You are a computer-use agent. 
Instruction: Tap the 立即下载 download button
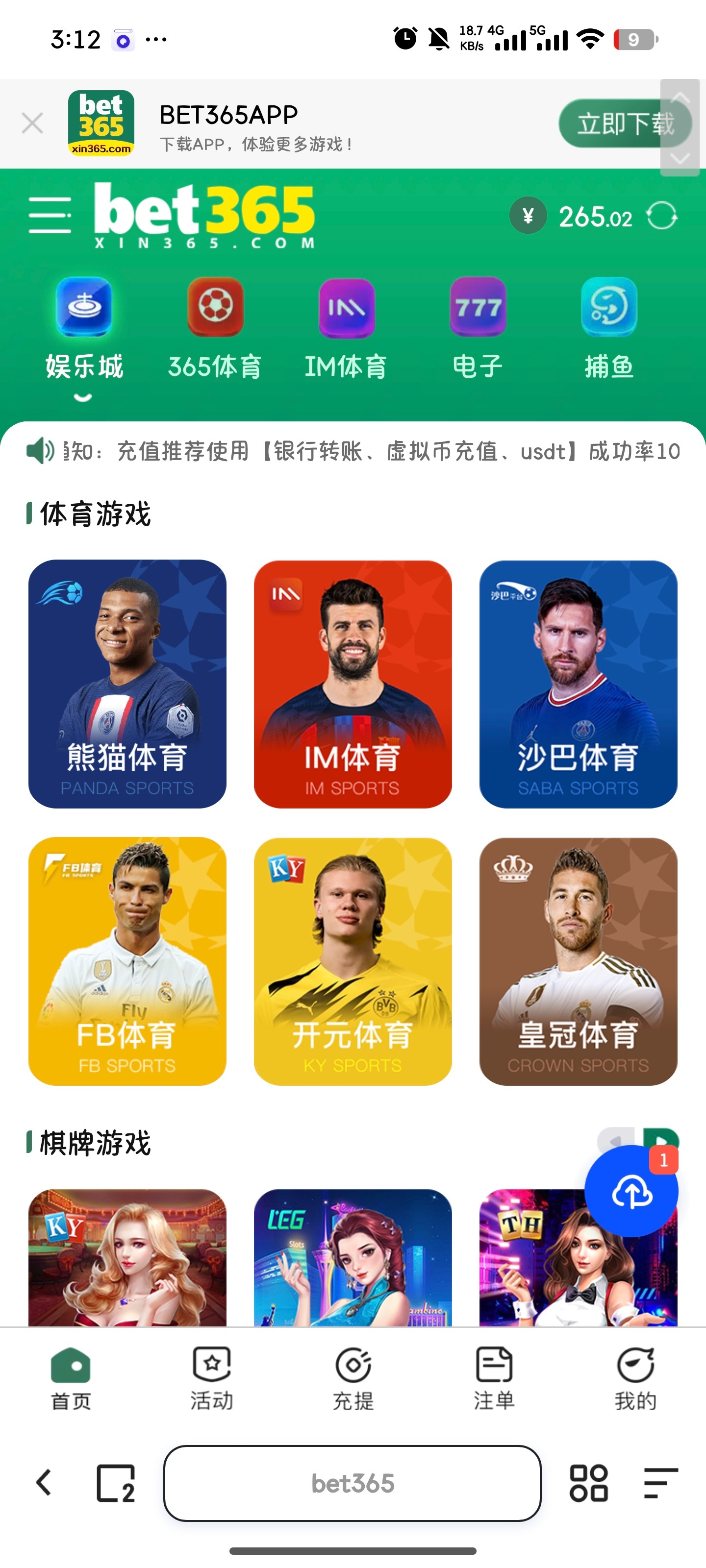click(615, 123)
